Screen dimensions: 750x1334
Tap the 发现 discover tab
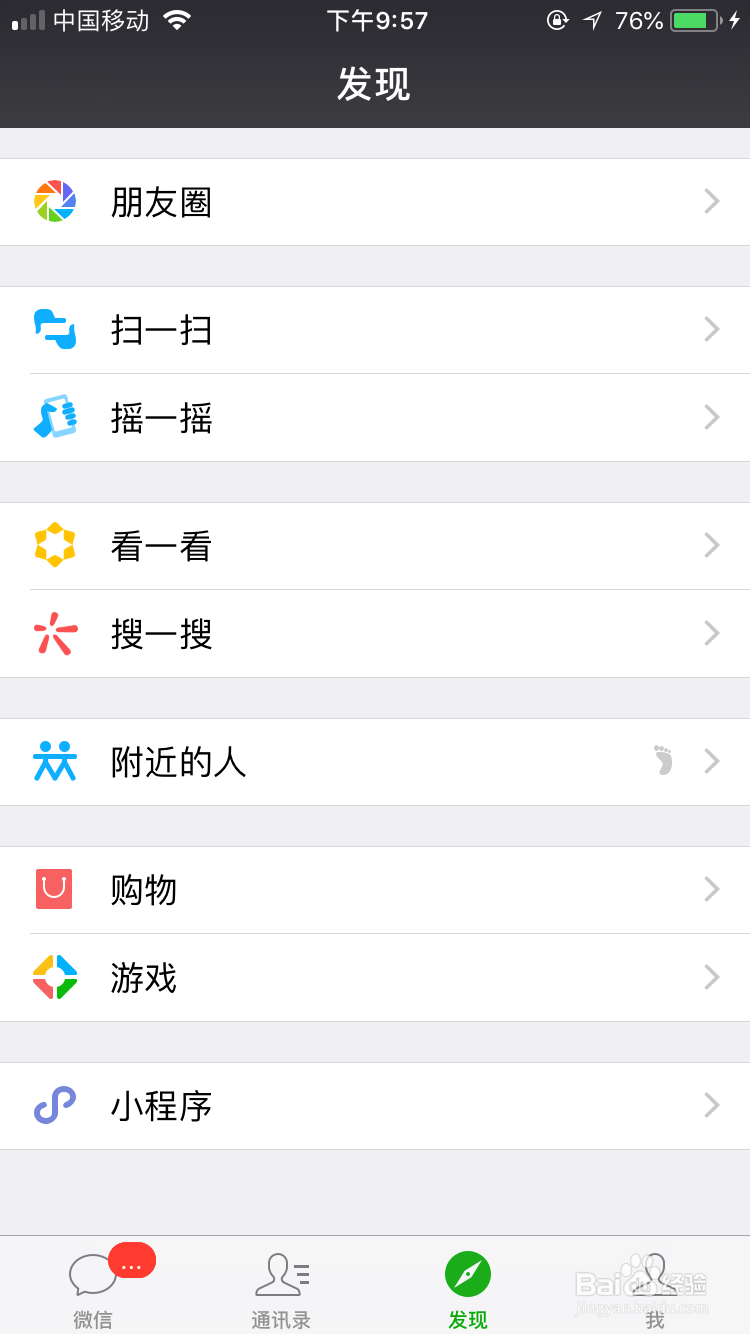(x=468, y=1286)
